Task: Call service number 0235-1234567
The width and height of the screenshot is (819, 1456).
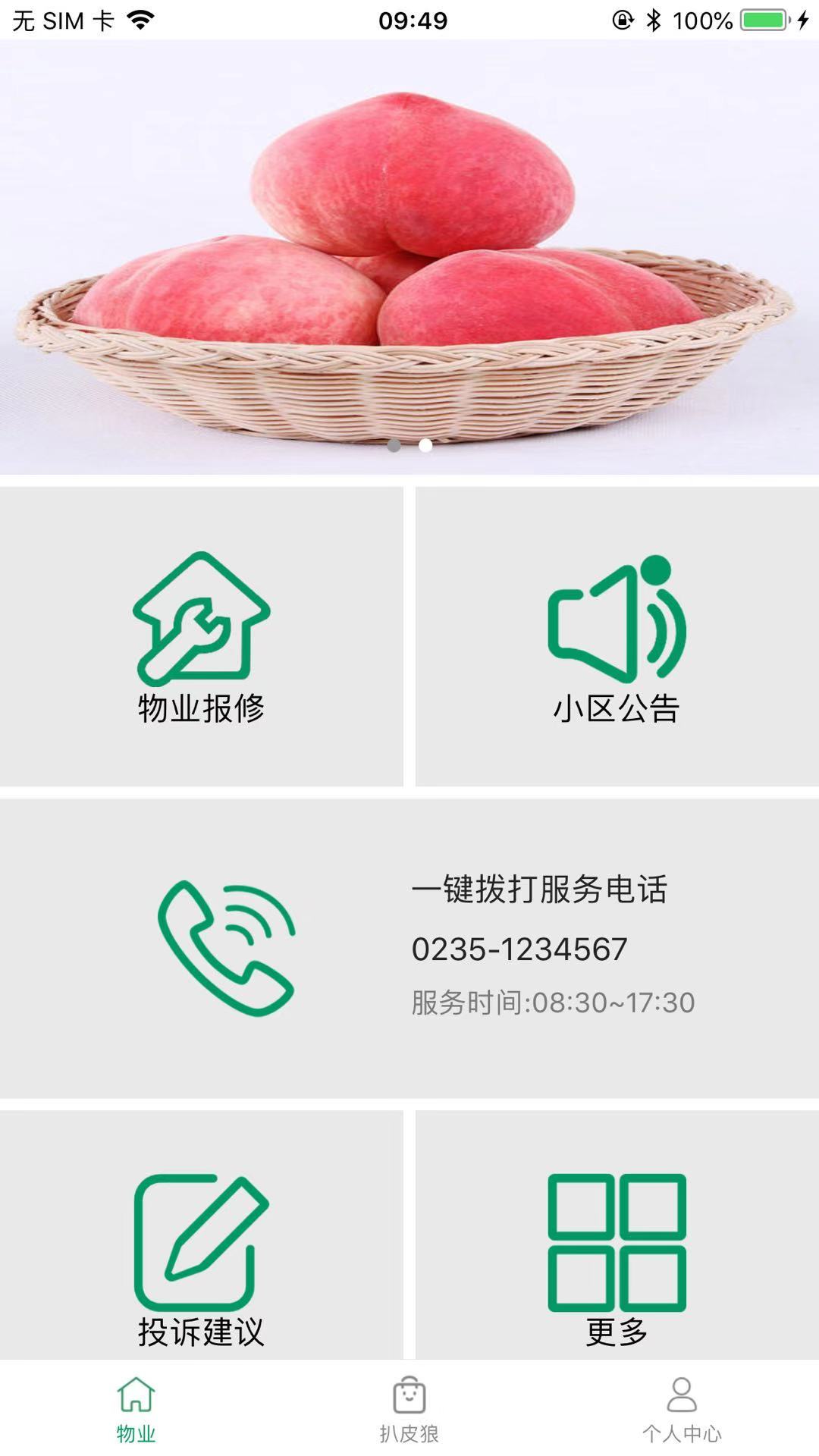Action: tap(409, 948)
